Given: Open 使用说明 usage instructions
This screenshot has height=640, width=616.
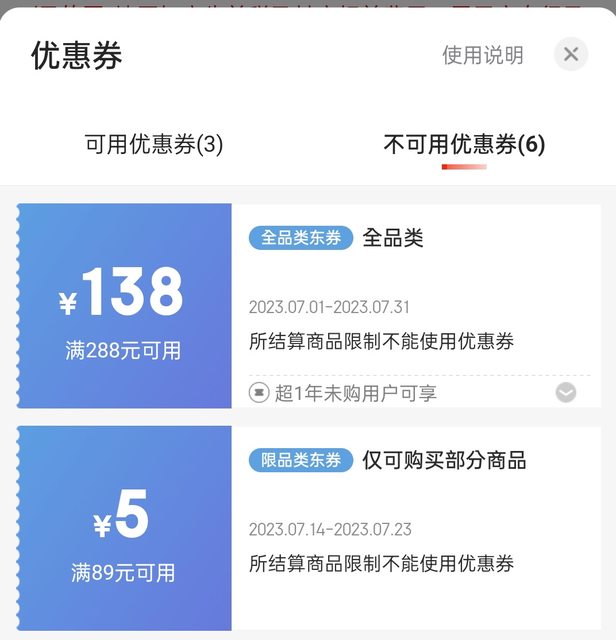Looking at the screenshot, I should pos(482,55).
